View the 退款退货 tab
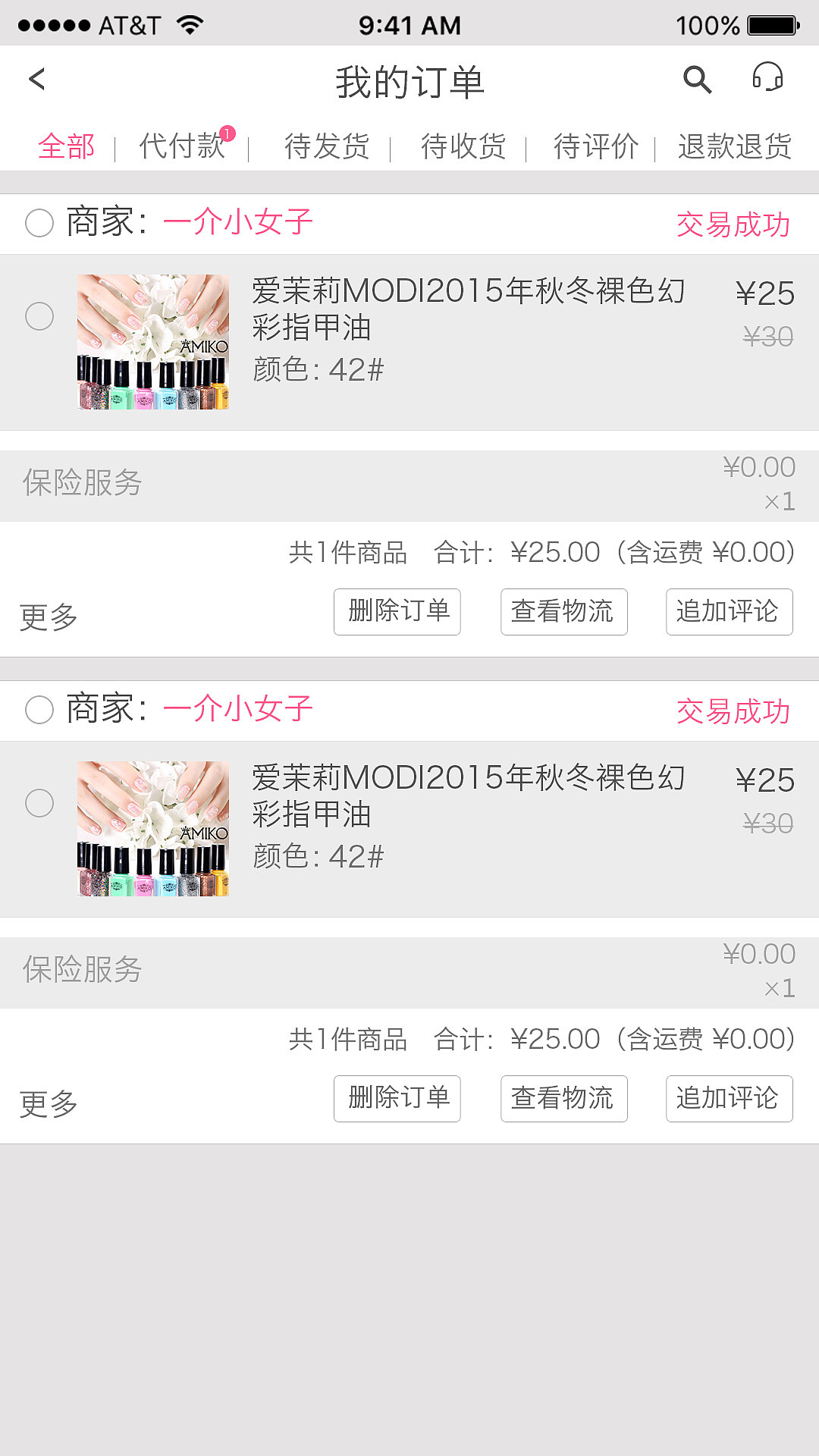The width and height of the screenshot is (819, 1456). 734,146
